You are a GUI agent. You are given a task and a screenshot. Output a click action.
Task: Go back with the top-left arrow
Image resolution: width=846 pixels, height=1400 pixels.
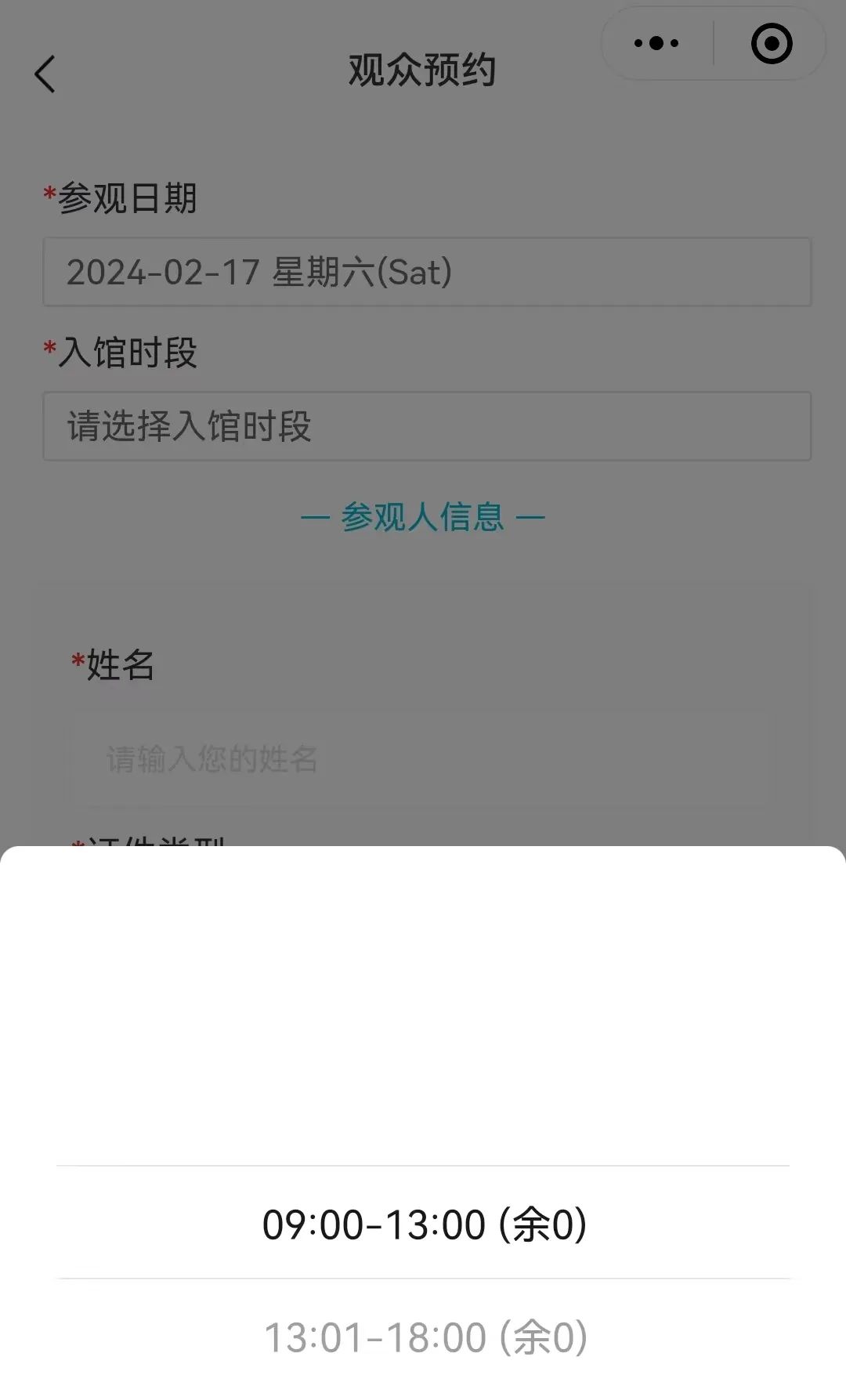click(45, 74)
